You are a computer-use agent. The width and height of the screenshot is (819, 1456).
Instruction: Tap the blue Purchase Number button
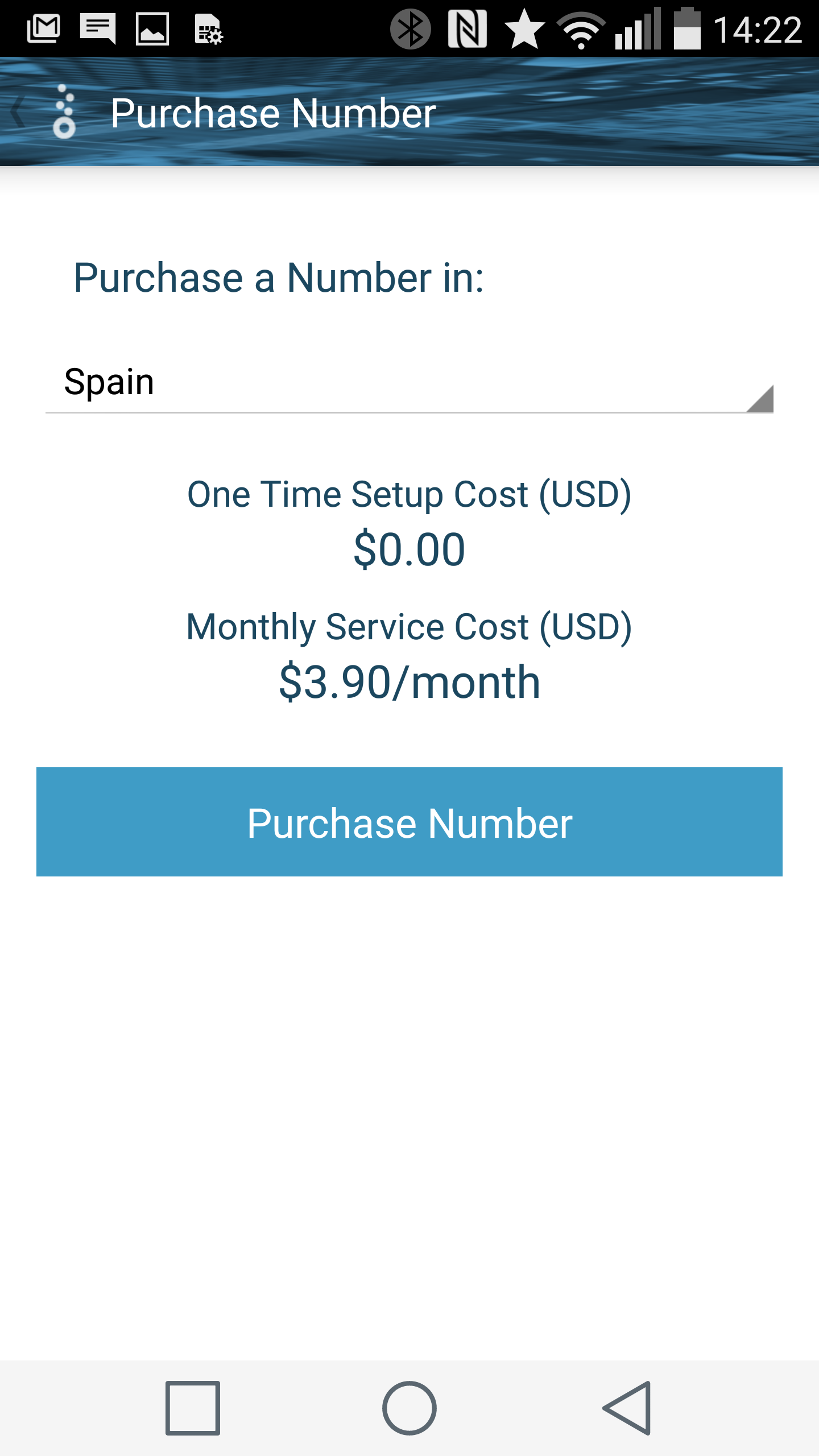[409, 822]
